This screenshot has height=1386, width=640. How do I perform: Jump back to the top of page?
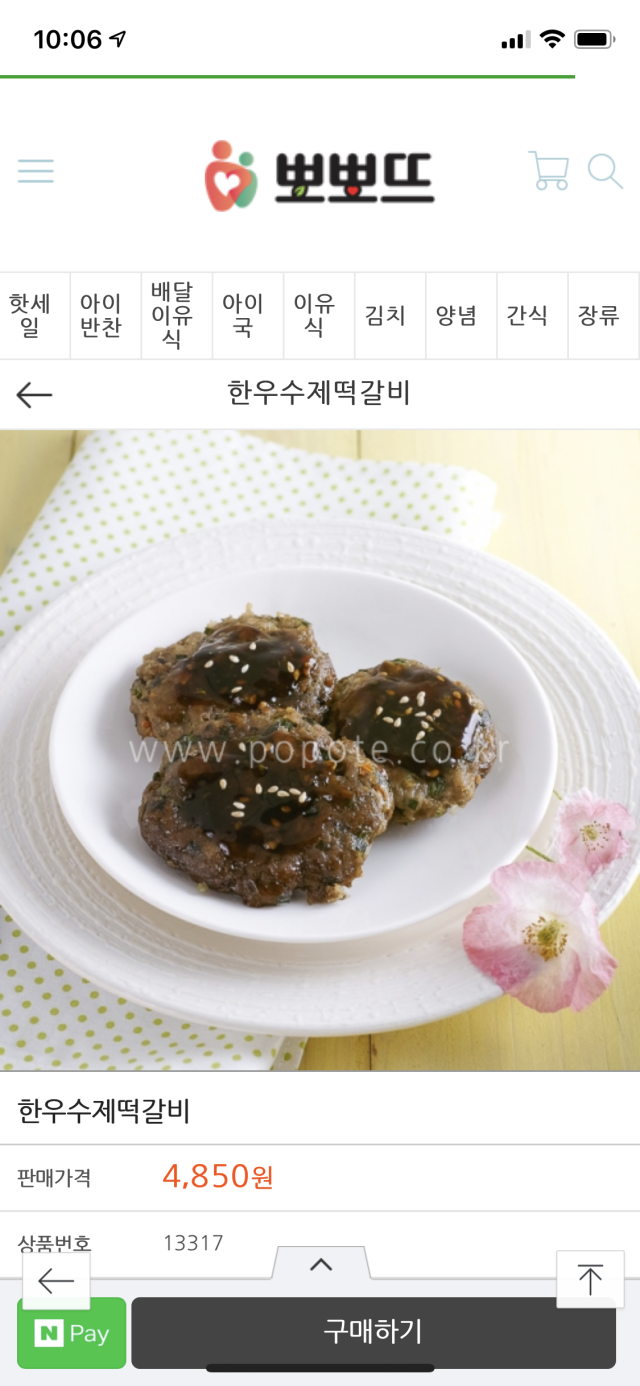[x=590, y=1279]
